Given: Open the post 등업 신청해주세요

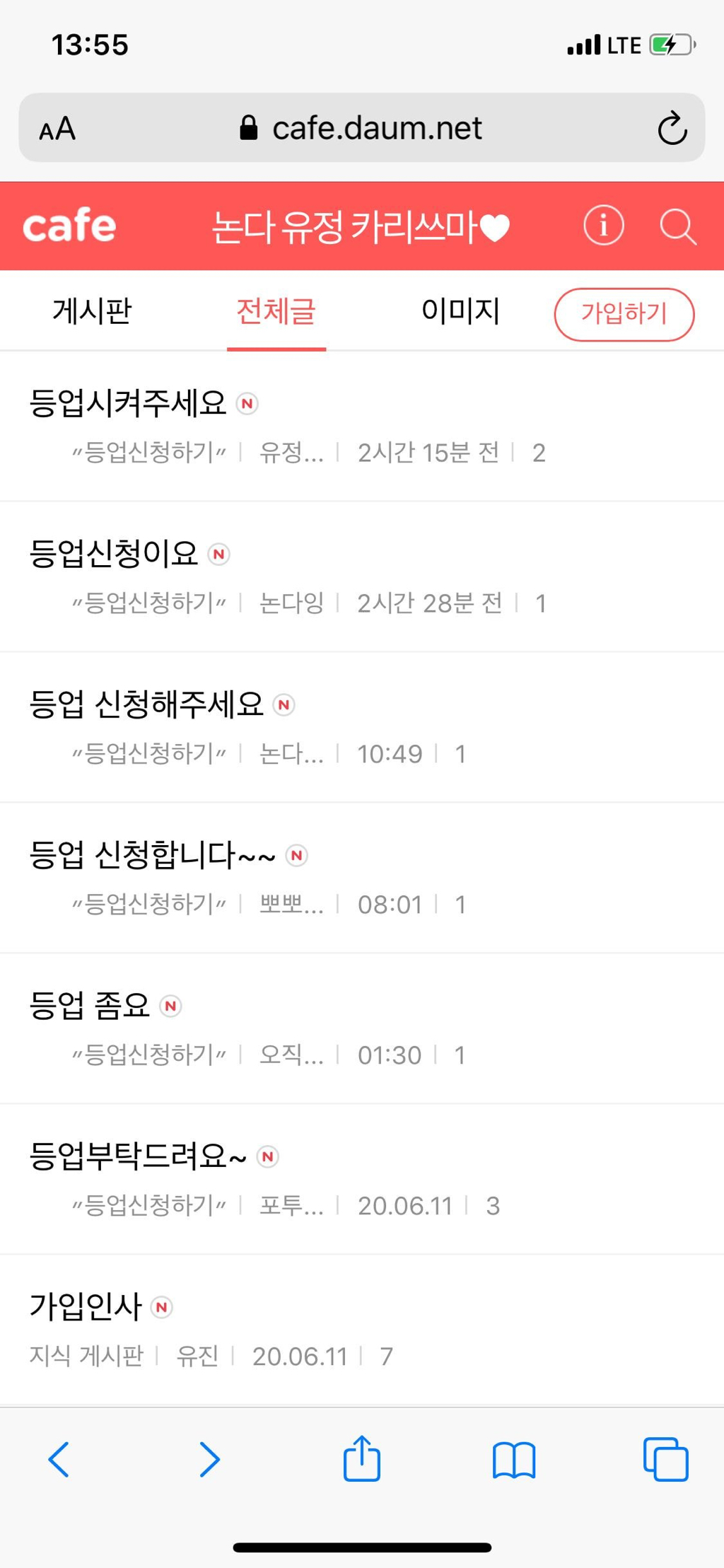Looking at the screenshot, I should 146,704.
